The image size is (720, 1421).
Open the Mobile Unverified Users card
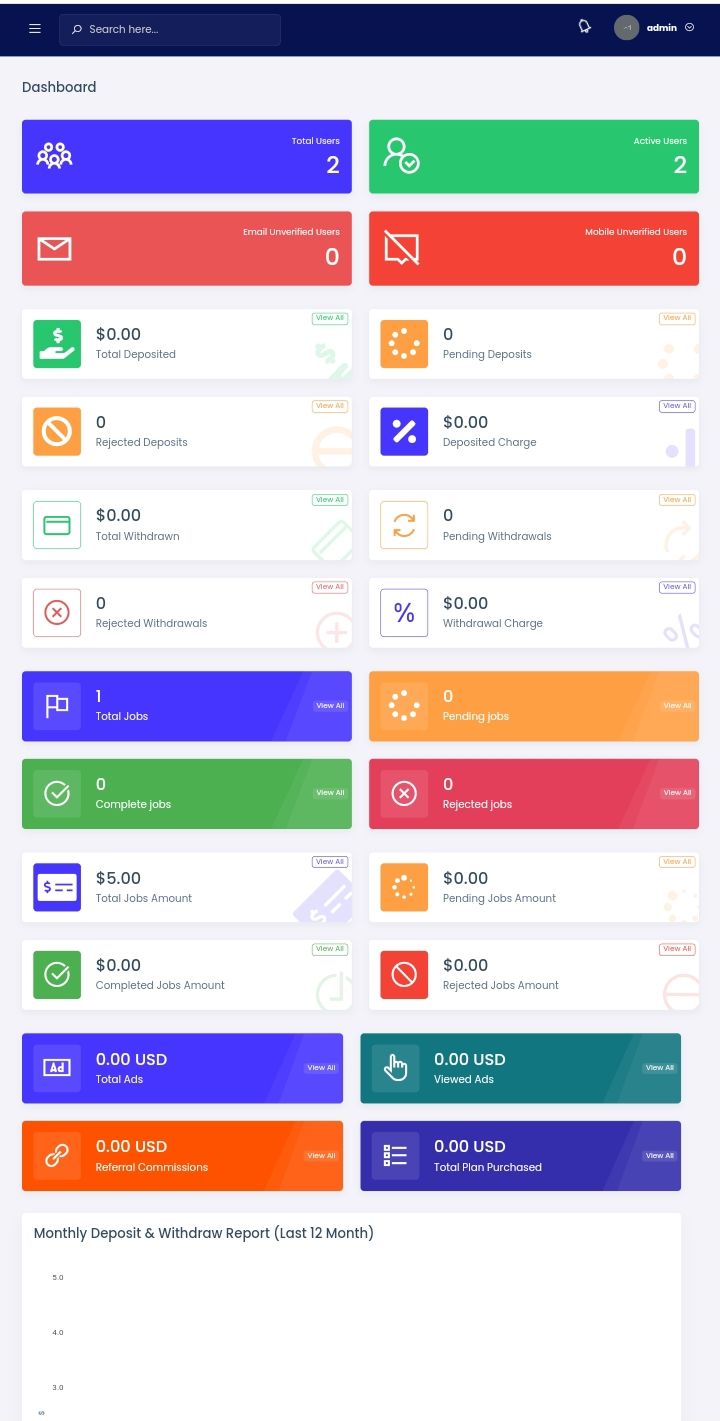(x=534, y=248)
